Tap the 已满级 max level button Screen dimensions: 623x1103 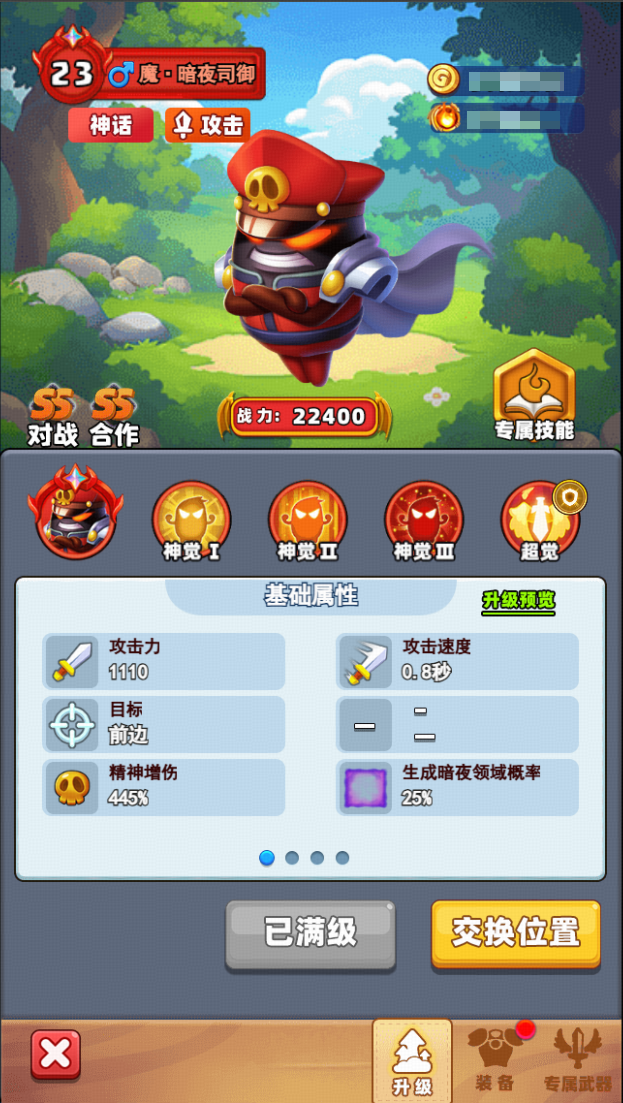[x=310, y=933]
